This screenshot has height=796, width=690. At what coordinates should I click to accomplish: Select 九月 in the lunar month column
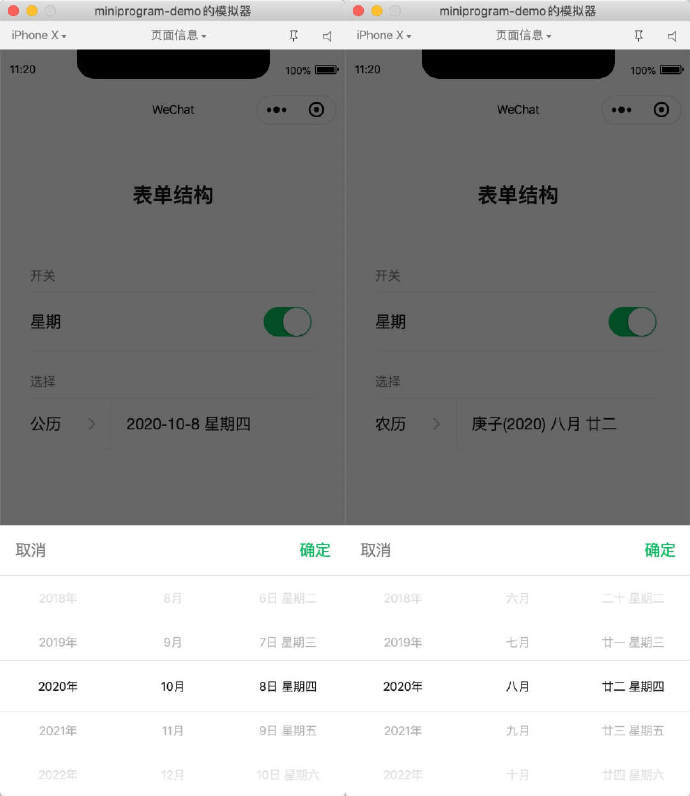click(x=517, y=731)
